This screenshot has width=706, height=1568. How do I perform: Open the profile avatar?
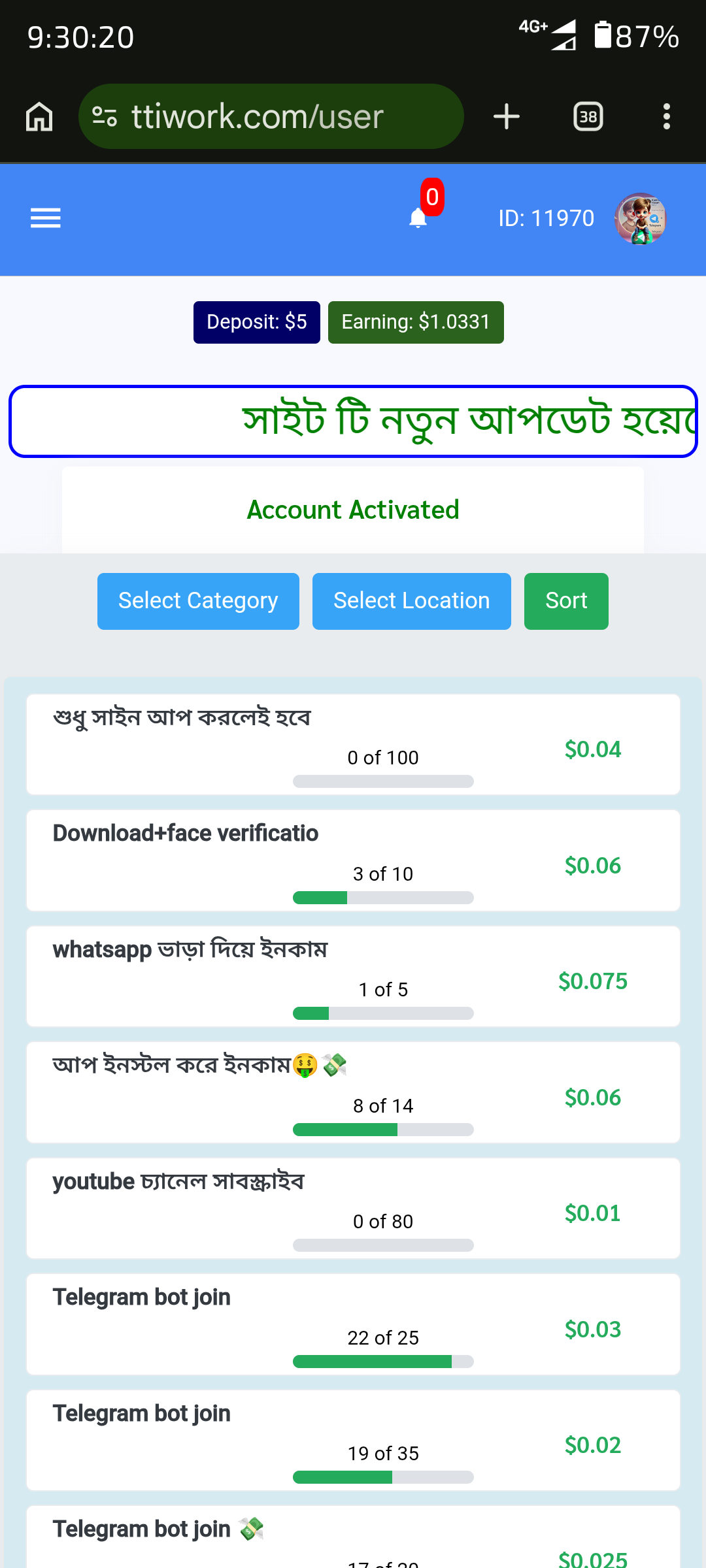(640, 218)
